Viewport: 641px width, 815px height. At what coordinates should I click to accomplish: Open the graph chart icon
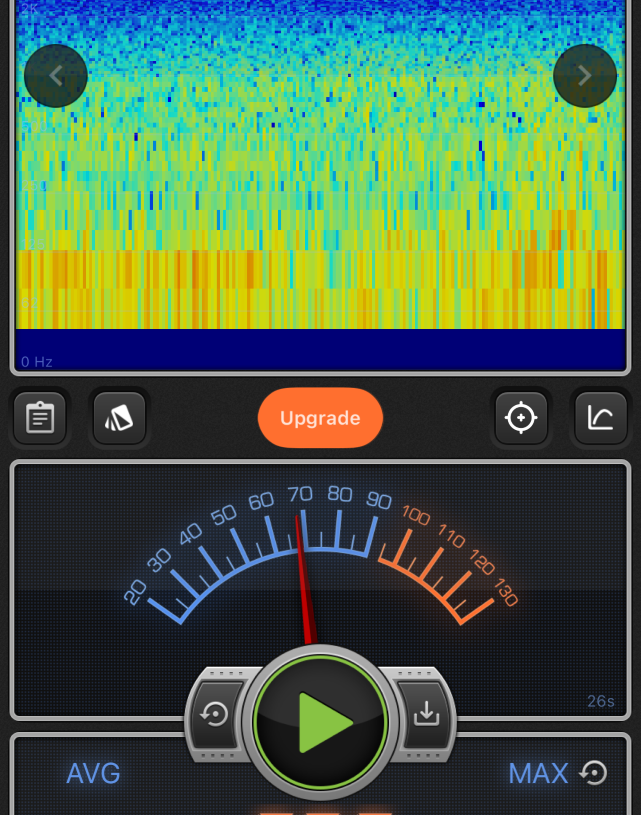pos(600,418)
